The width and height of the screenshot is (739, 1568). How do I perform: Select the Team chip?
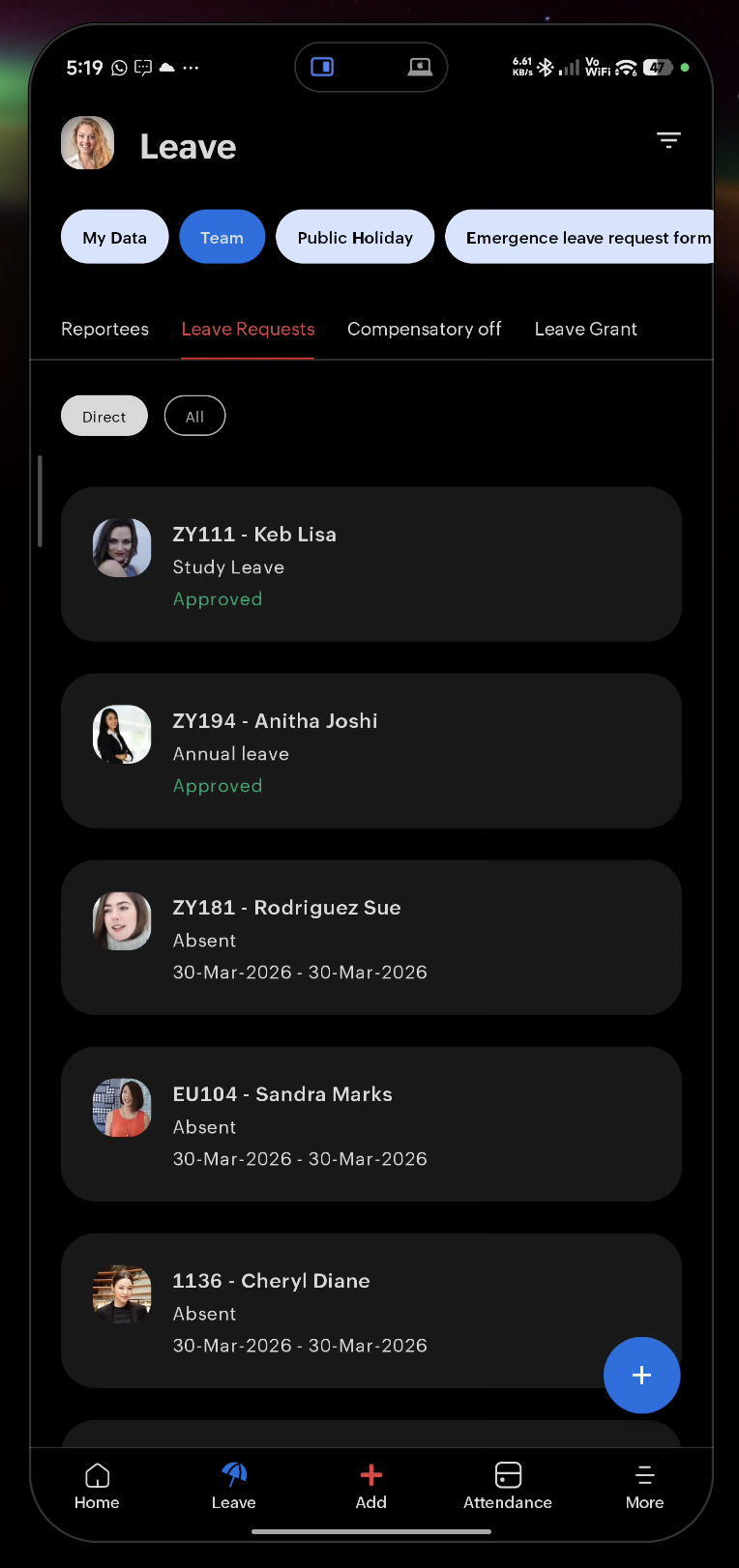click(222, 237)
